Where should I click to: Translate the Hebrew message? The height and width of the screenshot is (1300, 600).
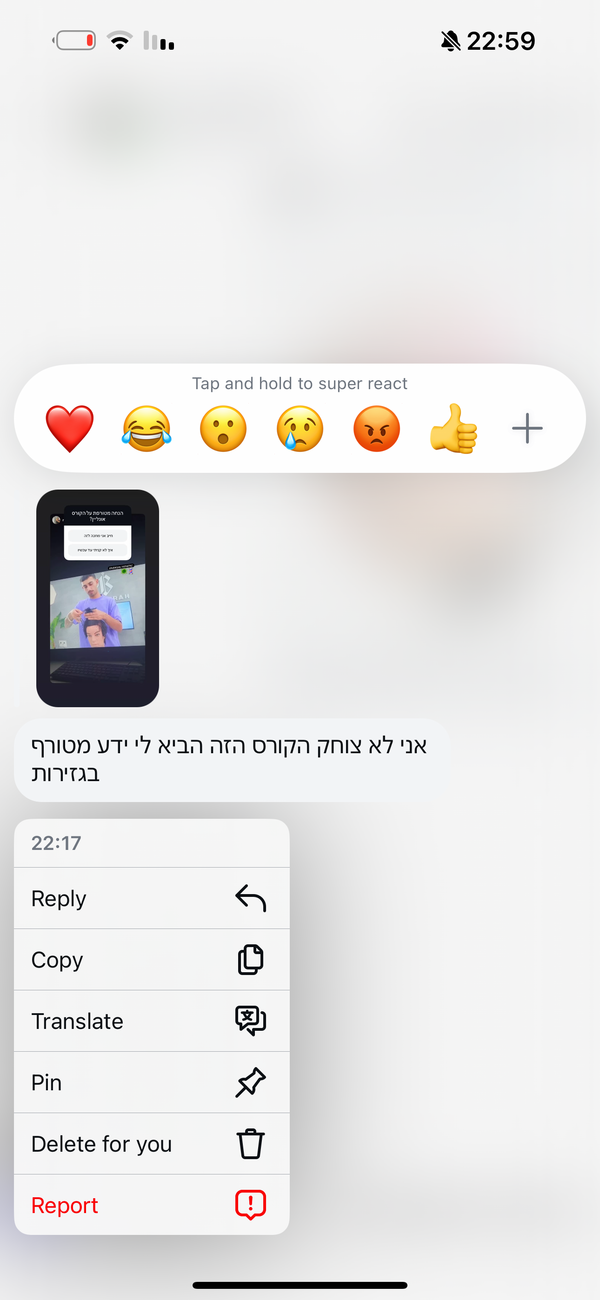tap(152, 1021)
